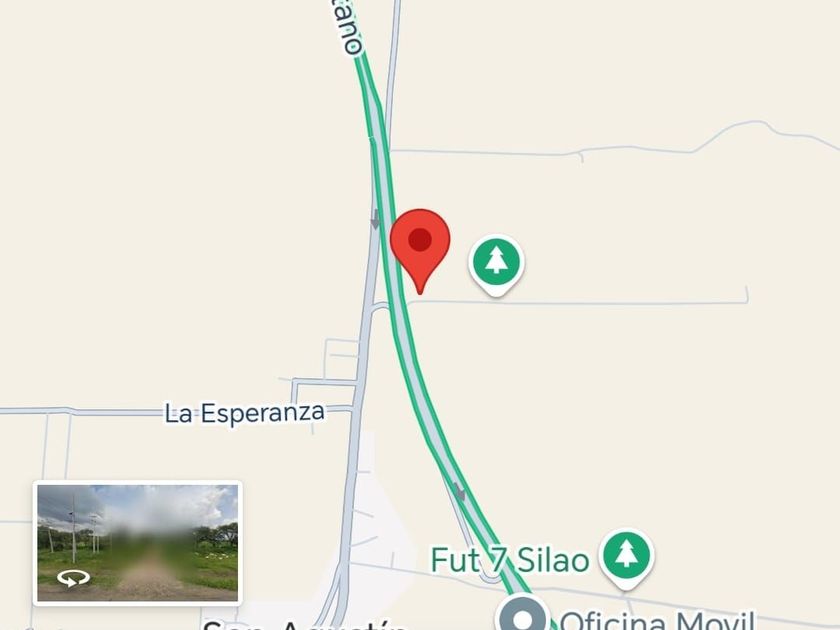This screenshot has width=840, height=630.
Task: Open the Oficina Movil place marker
Action: click(x=523, y=613)
